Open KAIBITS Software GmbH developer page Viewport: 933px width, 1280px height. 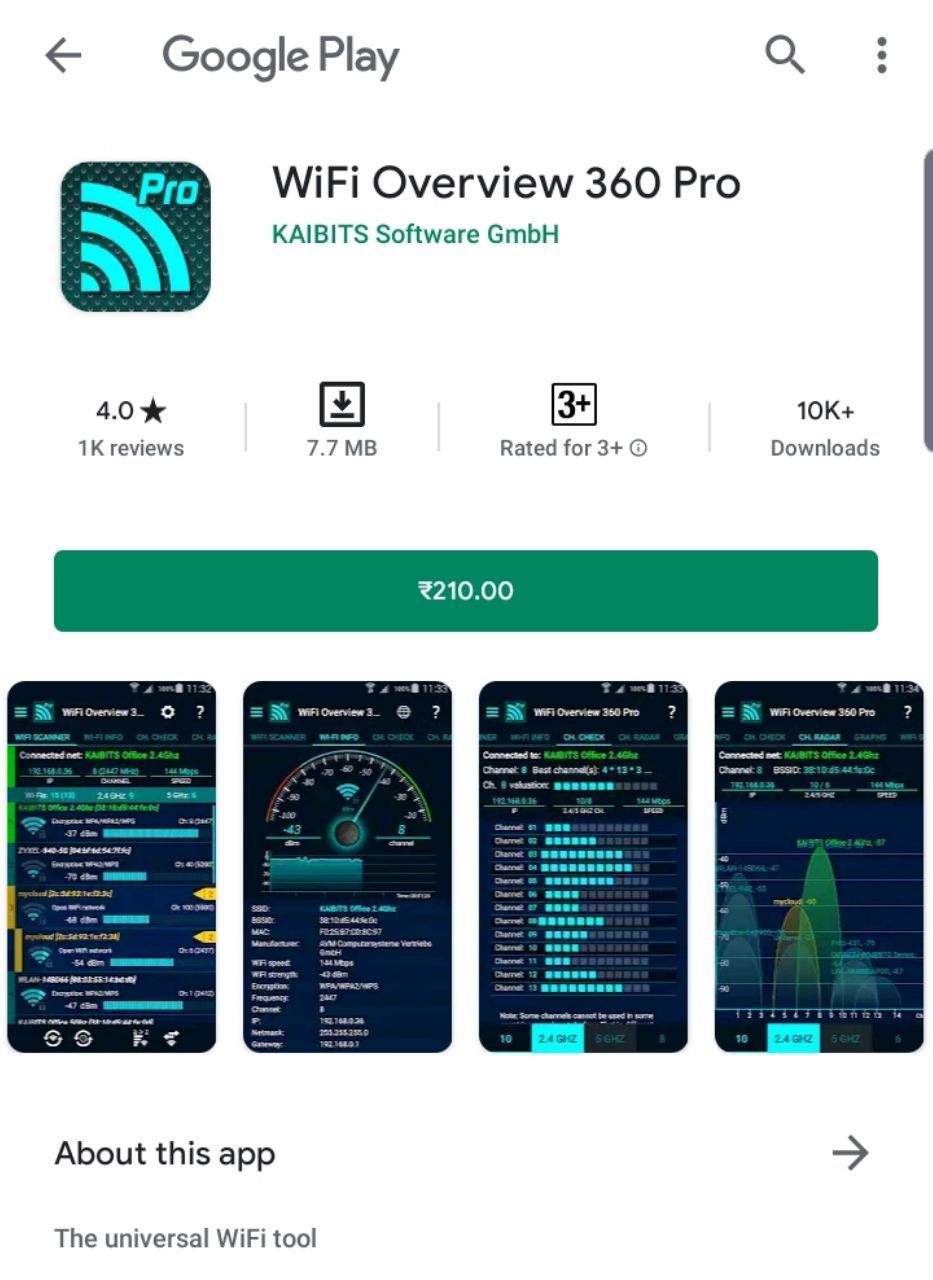(x=415, y=234)
